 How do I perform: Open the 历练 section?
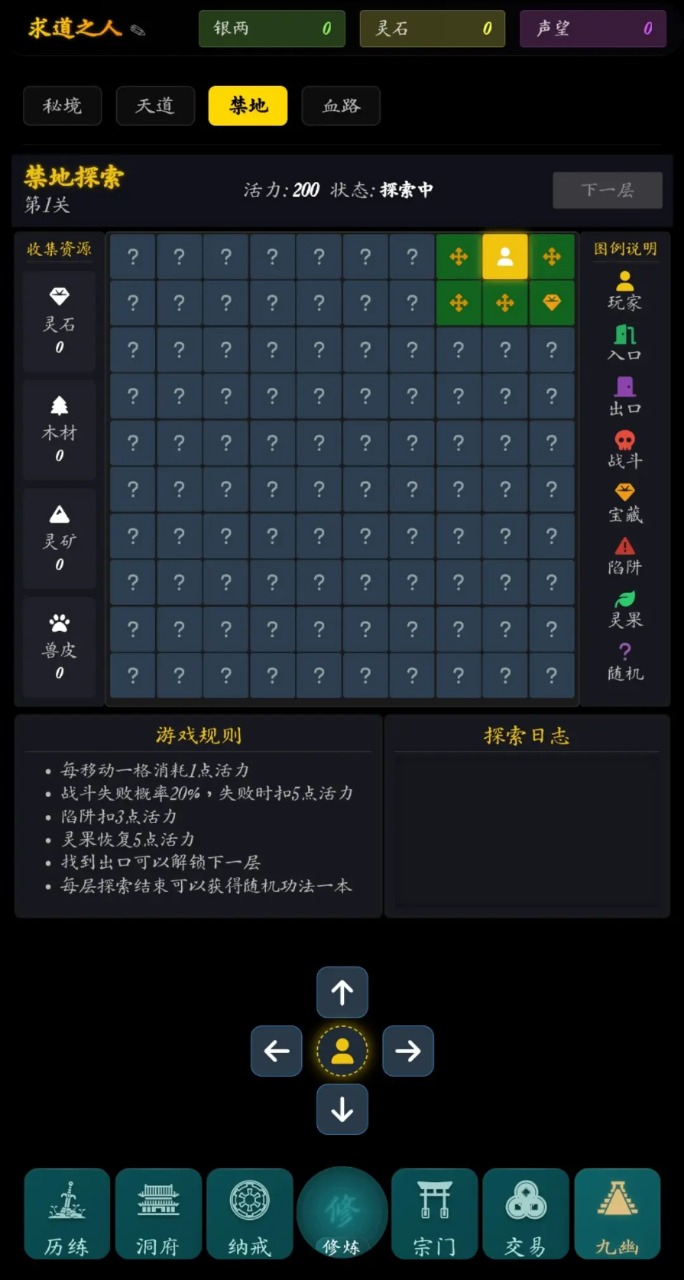pos(67,1213)
